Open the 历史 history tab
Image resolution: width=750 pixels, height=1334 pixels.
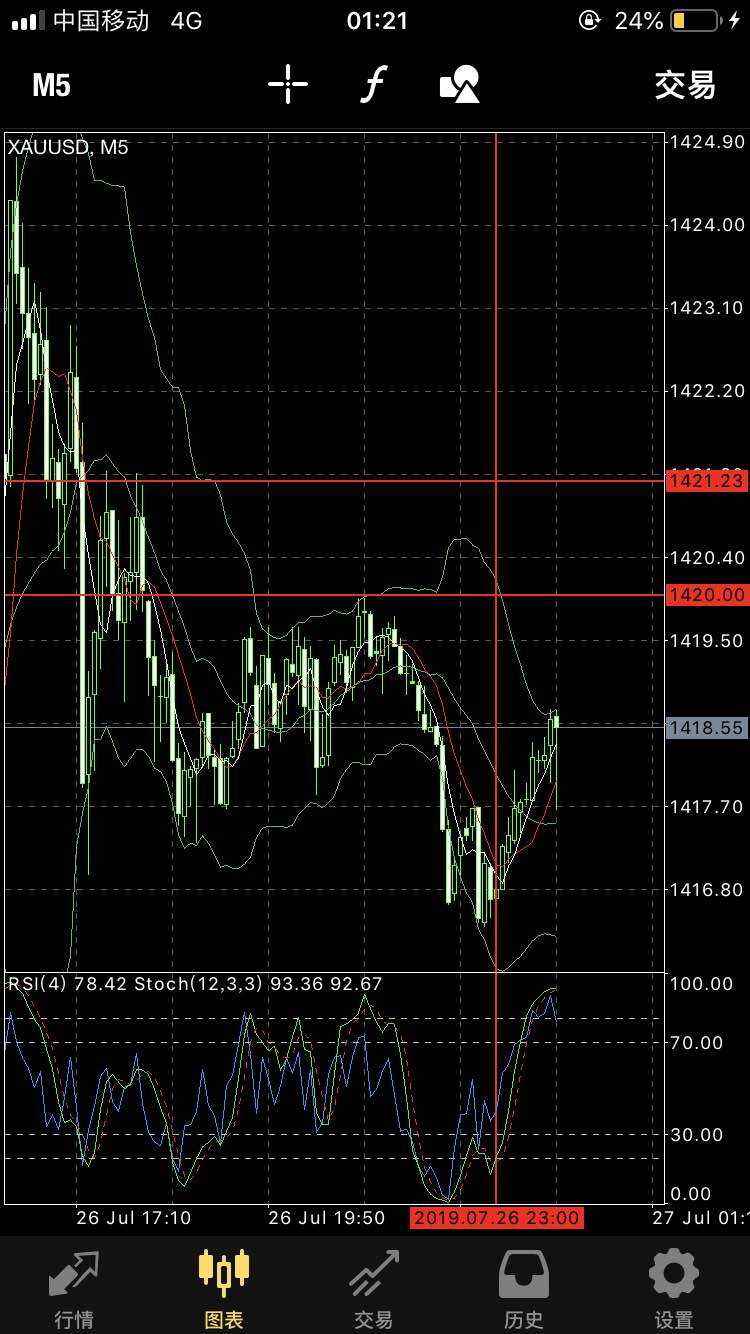524,1288
